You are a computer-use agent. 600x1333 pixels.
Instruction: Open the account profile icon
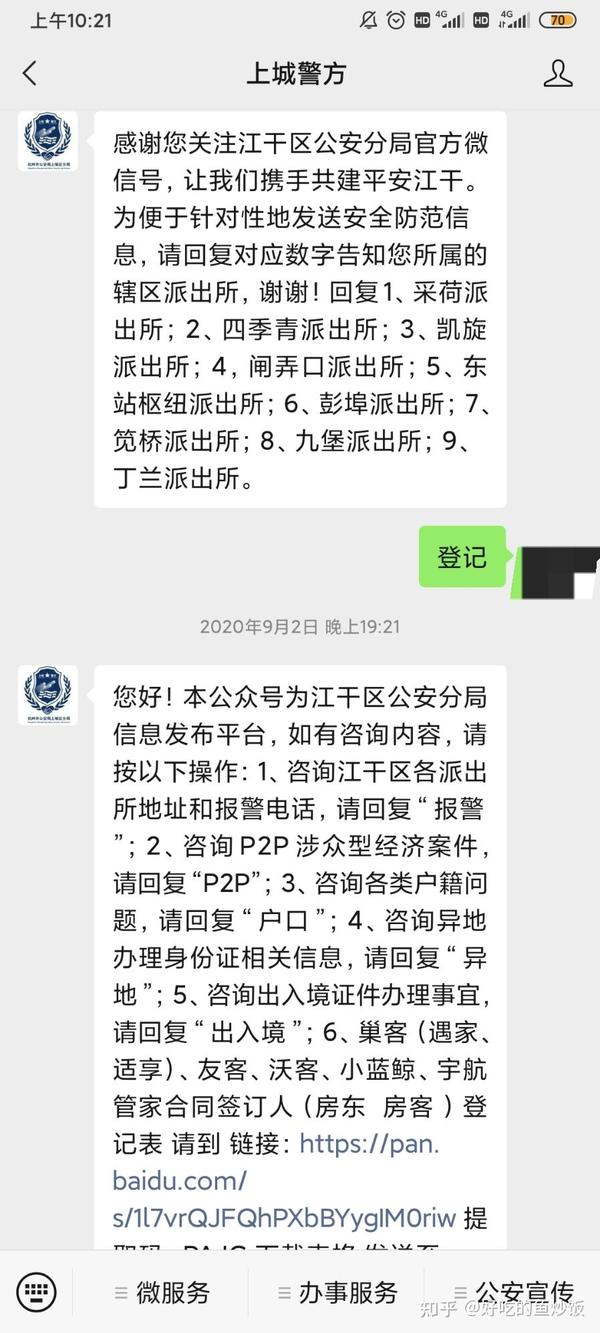click(x=558, y=73)
